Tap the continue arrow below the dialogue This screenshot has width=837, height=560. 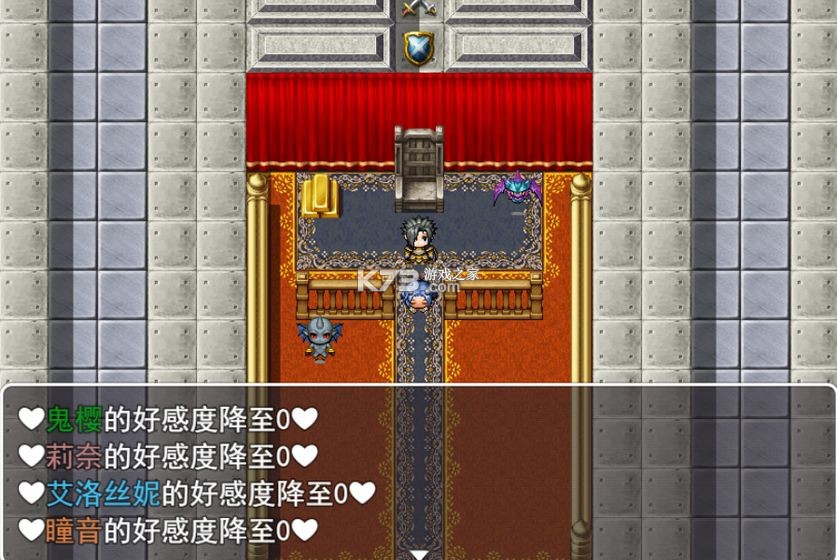[419, 553]
